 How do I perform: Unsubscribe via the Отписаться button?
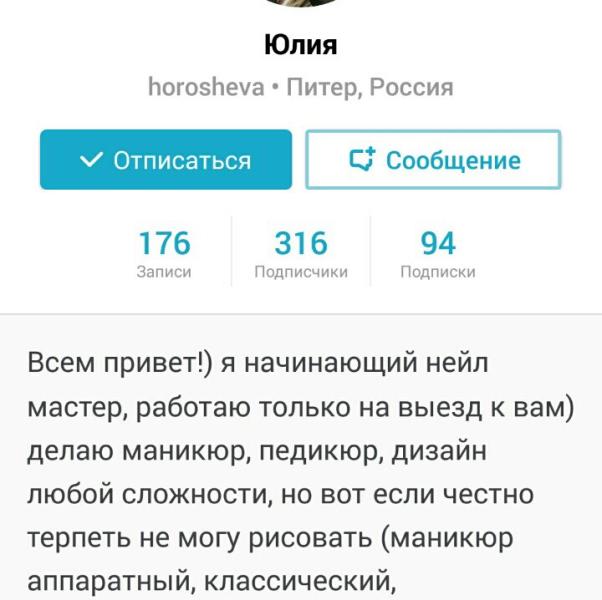[166, 160]
